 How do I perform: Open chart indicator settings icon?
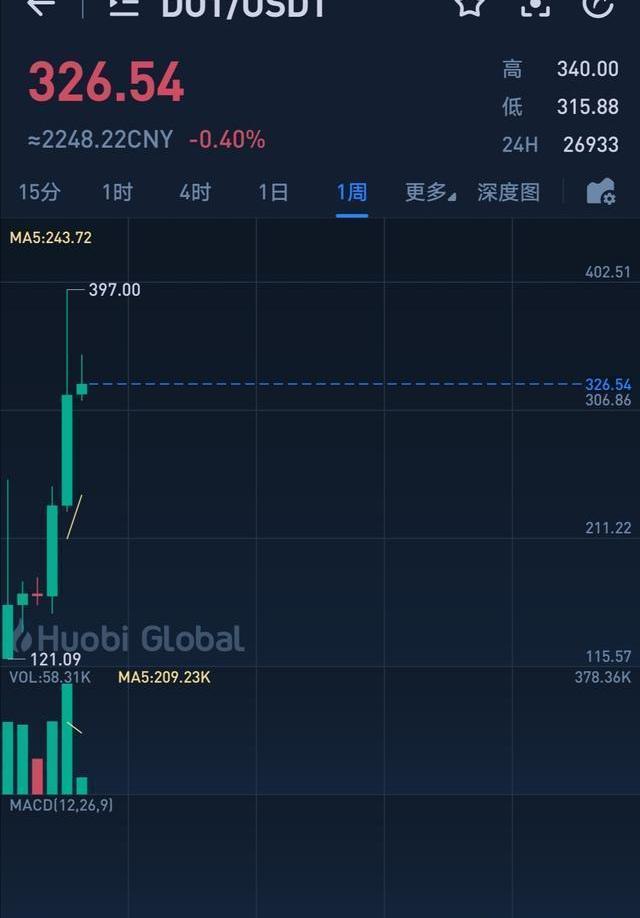pyautogui.click(x=600, y=192)
